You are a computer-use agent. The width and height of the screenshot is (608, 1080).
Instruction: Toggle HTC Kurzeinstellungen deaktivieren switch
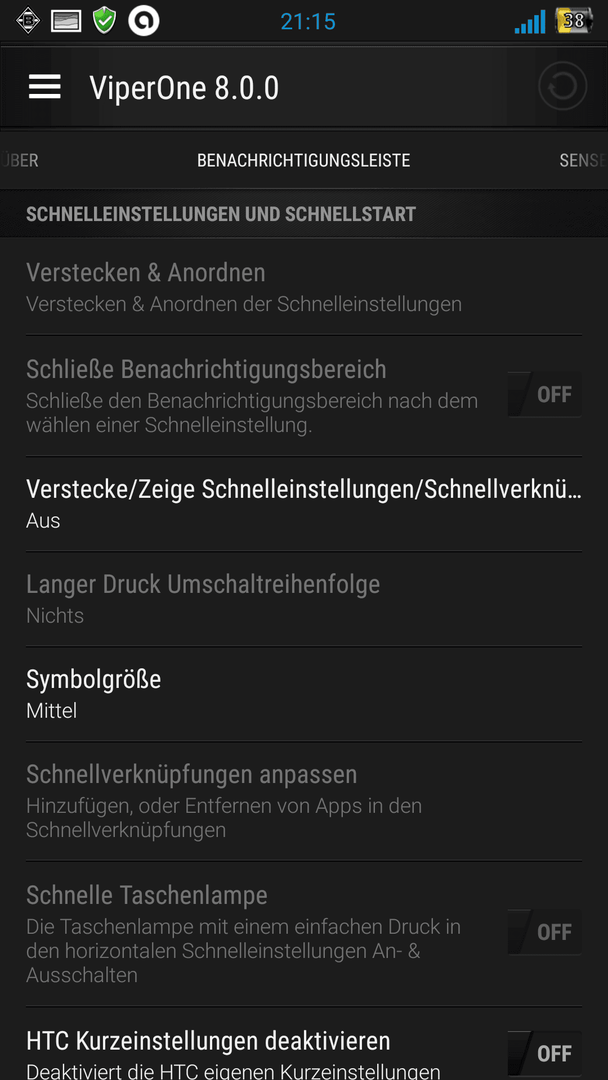coord(544,1052)
